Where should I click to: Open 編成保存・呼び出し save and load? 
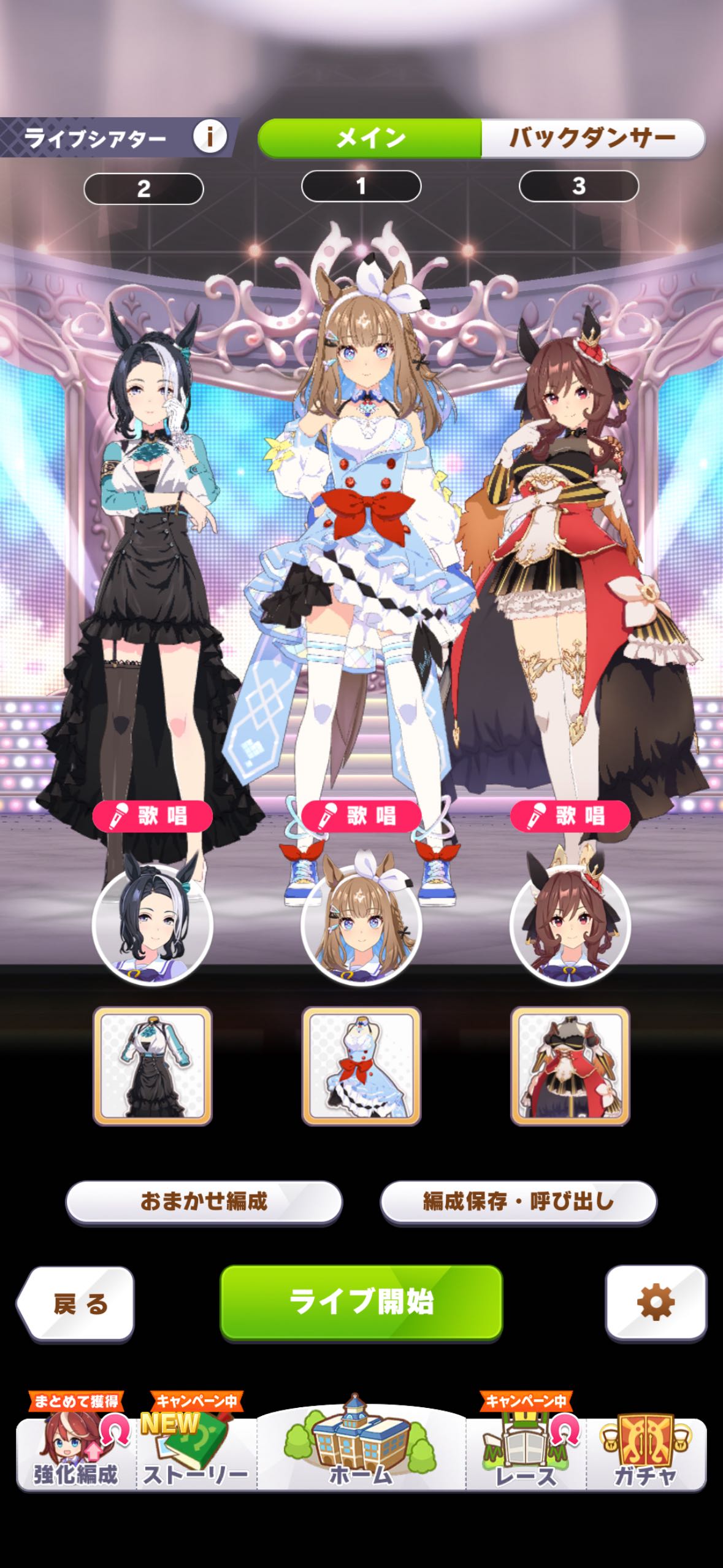[518, 1201]
